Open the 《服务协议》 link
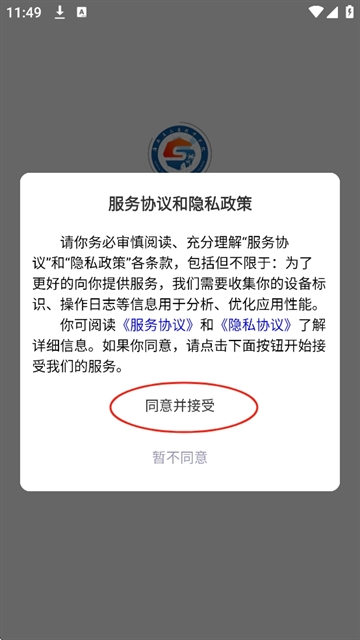This screenshot has height=640, width=360. [x=158, y=325]
